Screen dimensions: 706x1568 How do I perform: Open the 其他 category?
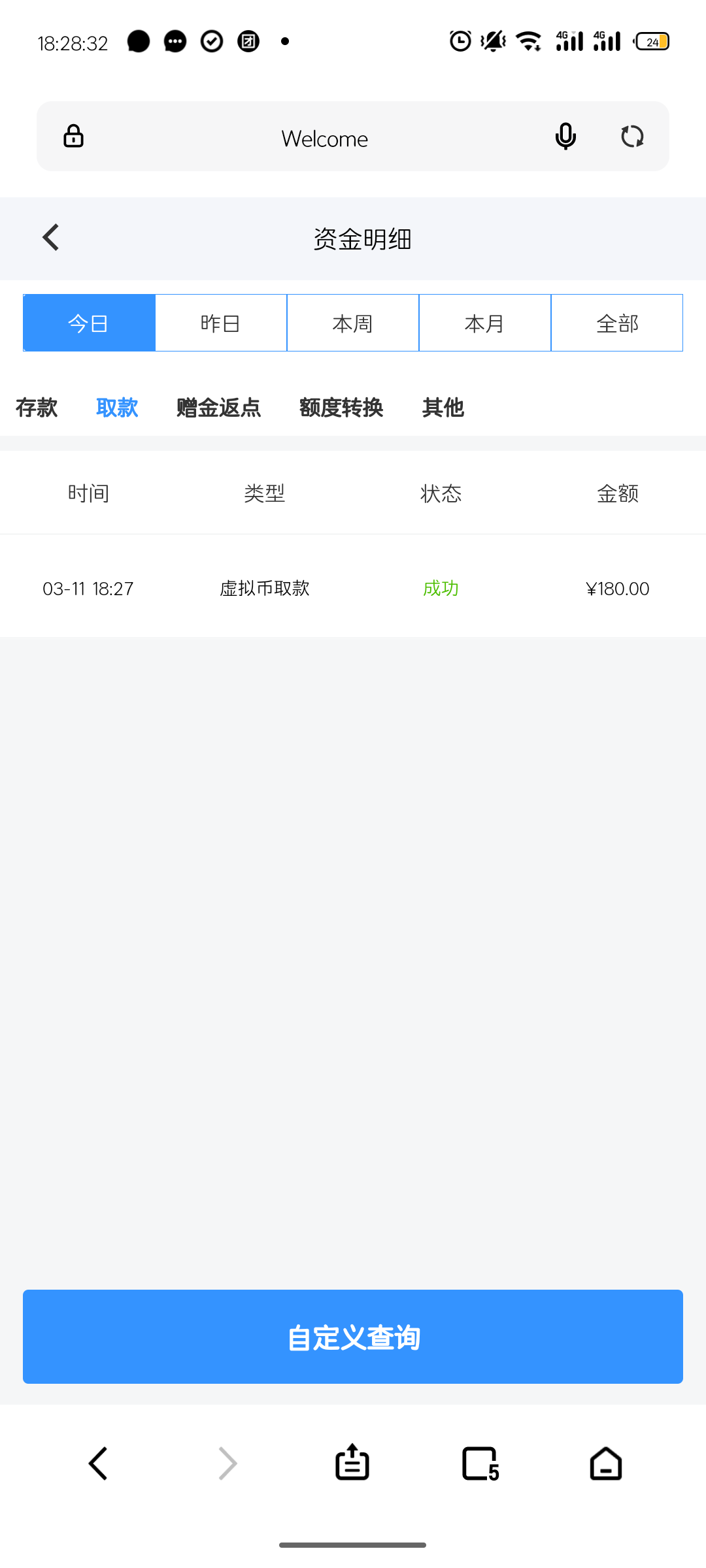pos(443,408)
